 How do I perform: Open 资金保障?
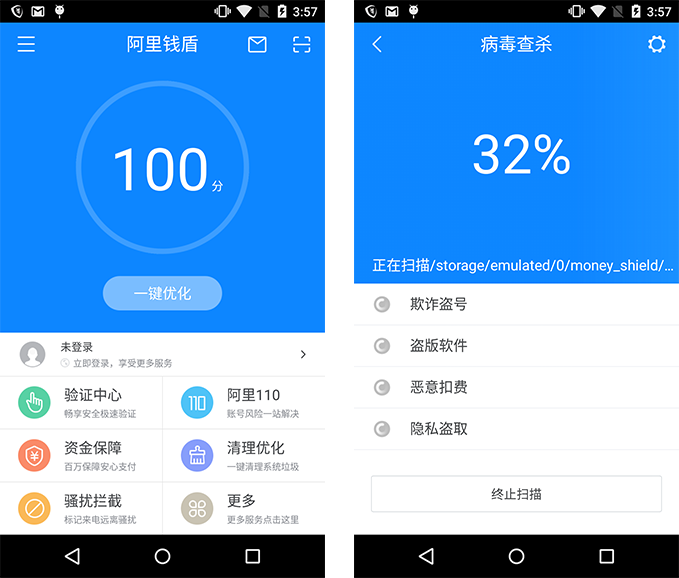(82, 456)
